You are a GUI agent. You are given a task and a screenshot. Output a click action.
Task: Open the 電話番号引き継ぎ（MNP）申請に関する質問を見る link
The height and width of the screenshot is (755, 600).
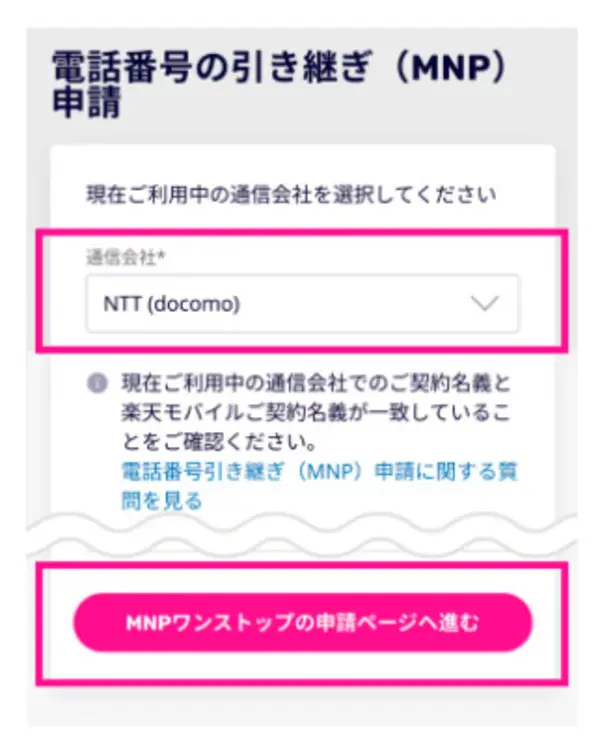click(x=318, y=471)
